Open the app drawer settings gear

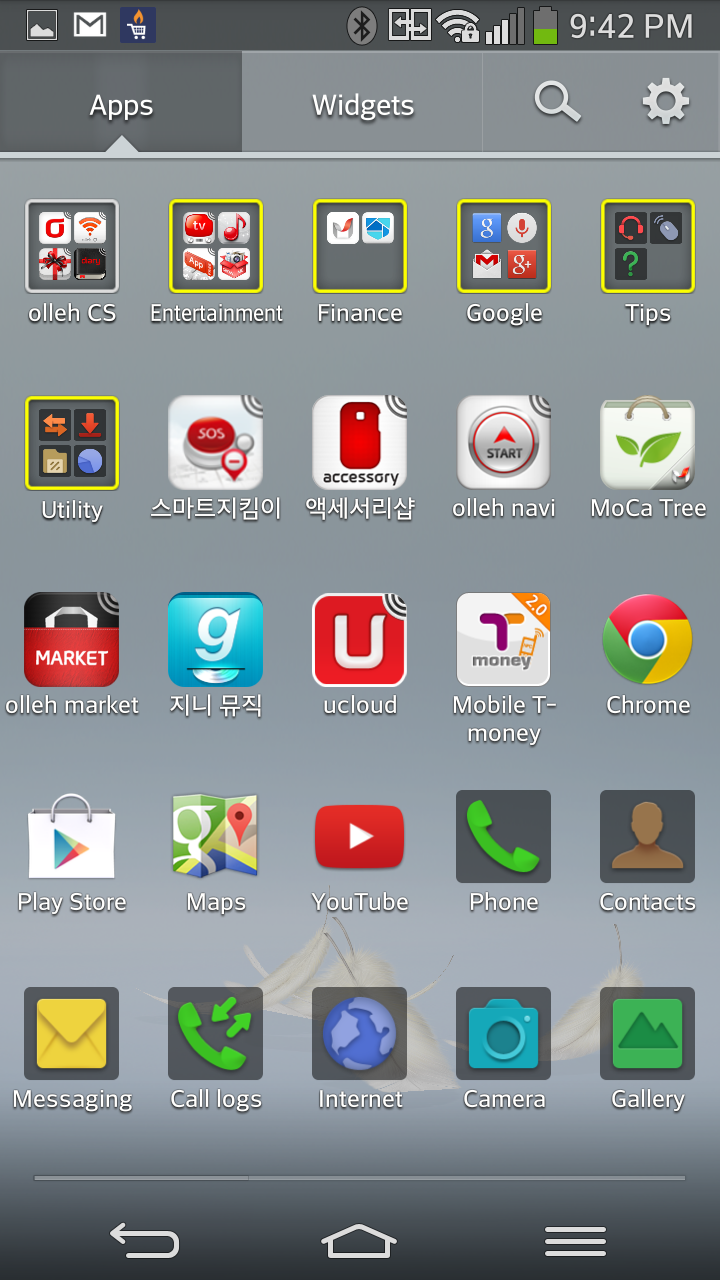click(666, 102)
